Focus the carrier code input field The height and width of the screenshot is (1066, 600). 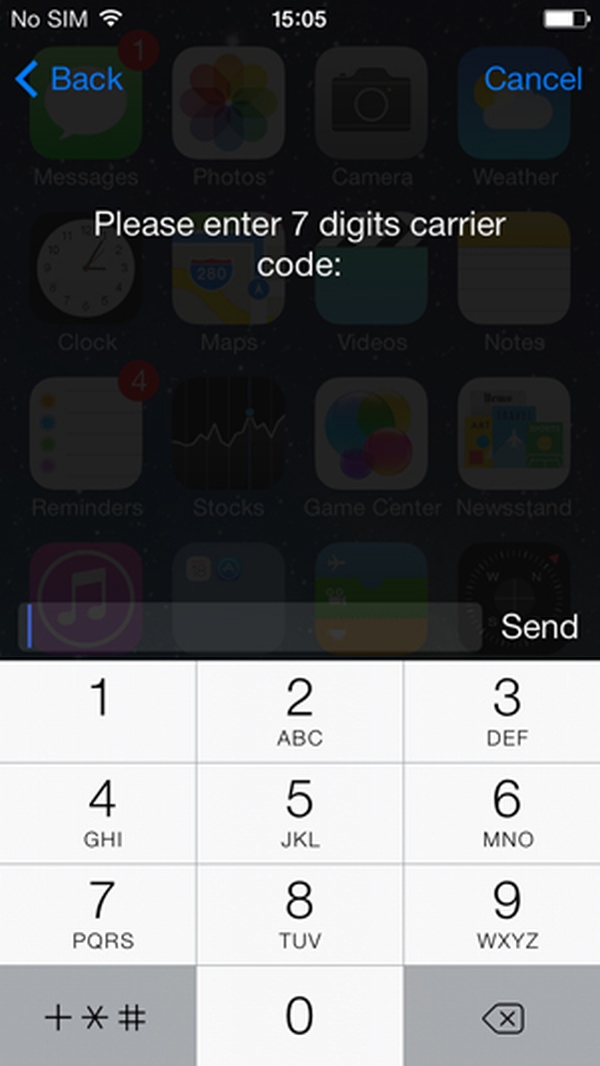(x=250, y=627)
